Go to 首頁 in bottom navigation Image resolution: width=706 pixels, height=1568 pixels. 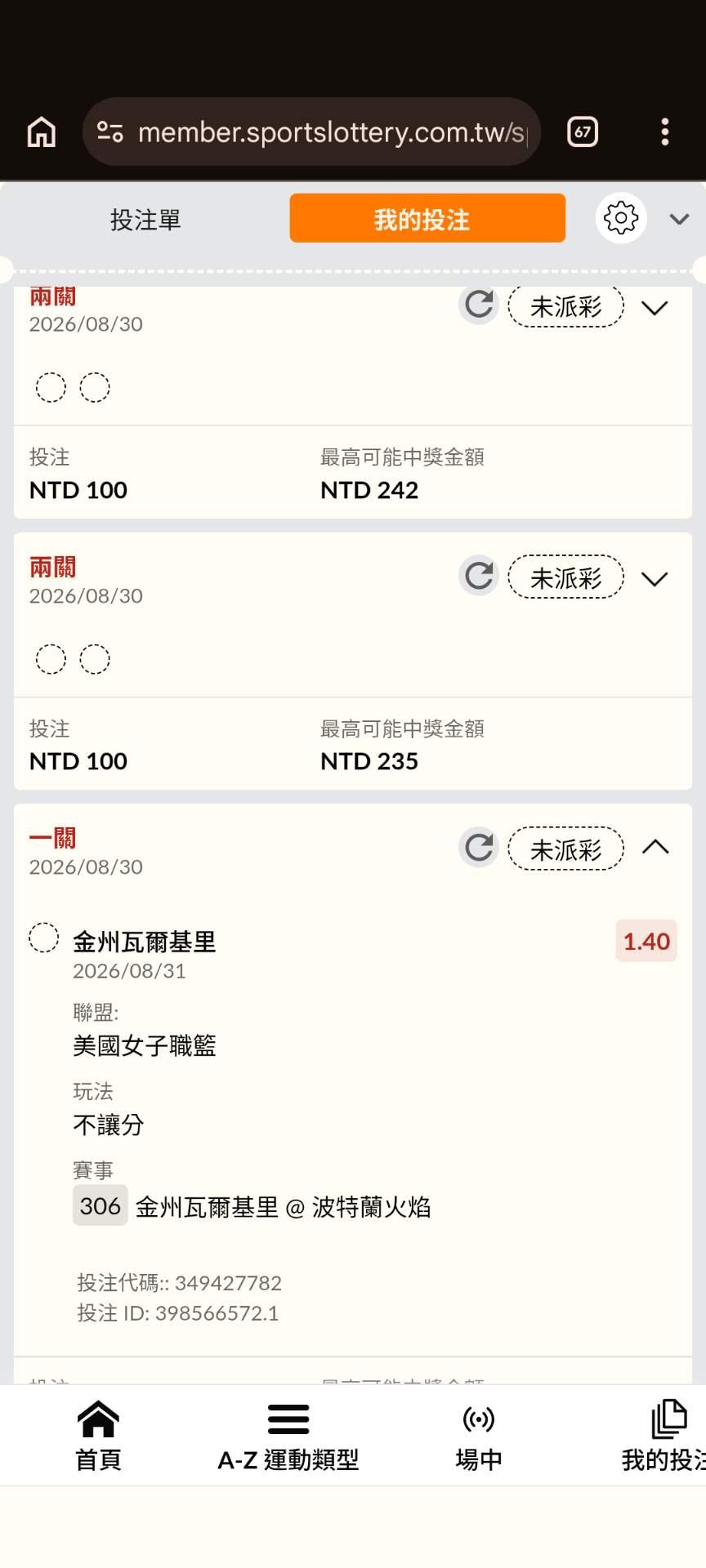point(98,1435)
